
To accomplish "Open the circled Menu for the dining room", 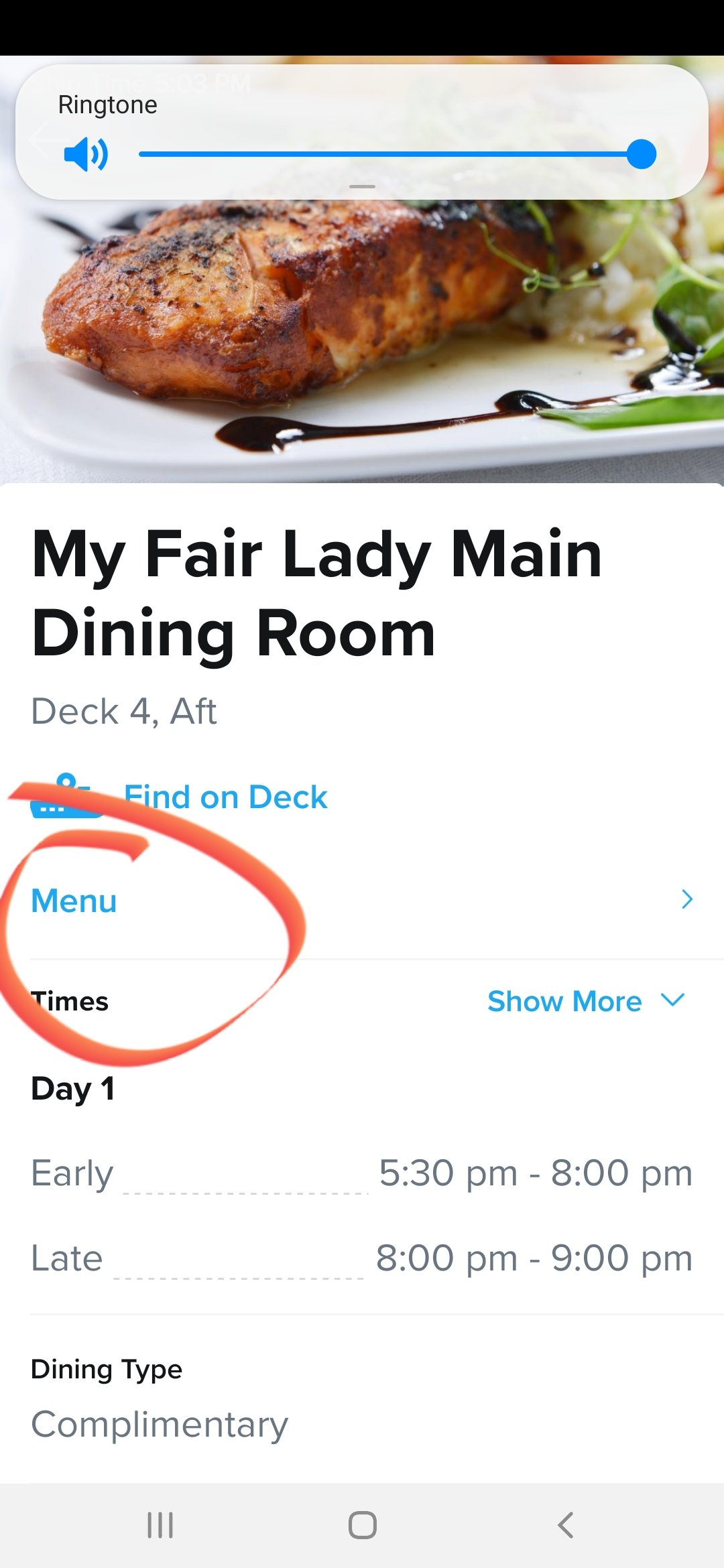I will (x=74, y=900).
